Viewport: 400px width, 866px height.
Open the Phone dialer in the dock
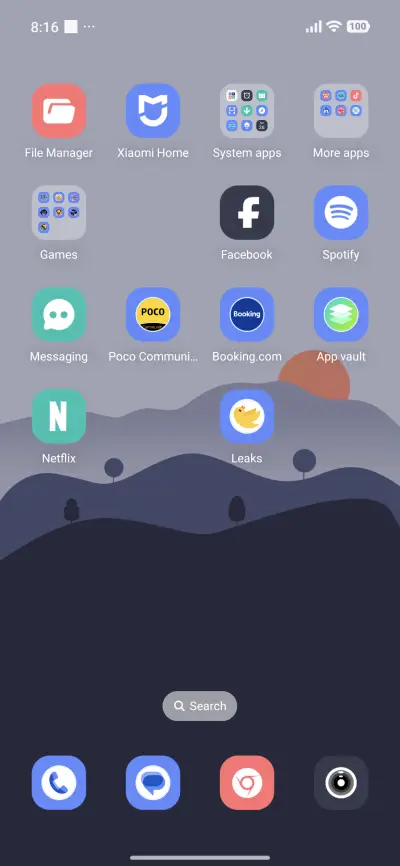point(59,783)
